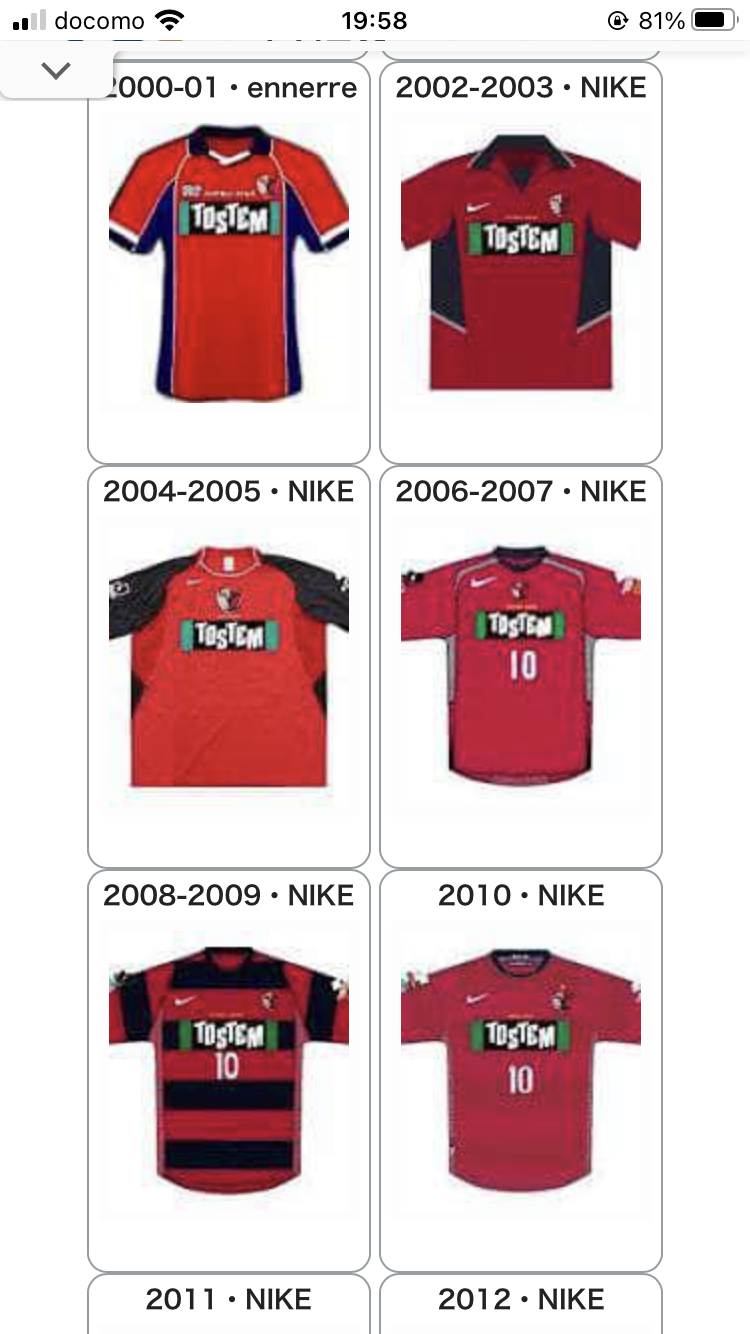The height and width of the screenshot is (1334, 750).
Task: View the 2004-2005 NIKE jersey
Action: click(x=229, y=666)
